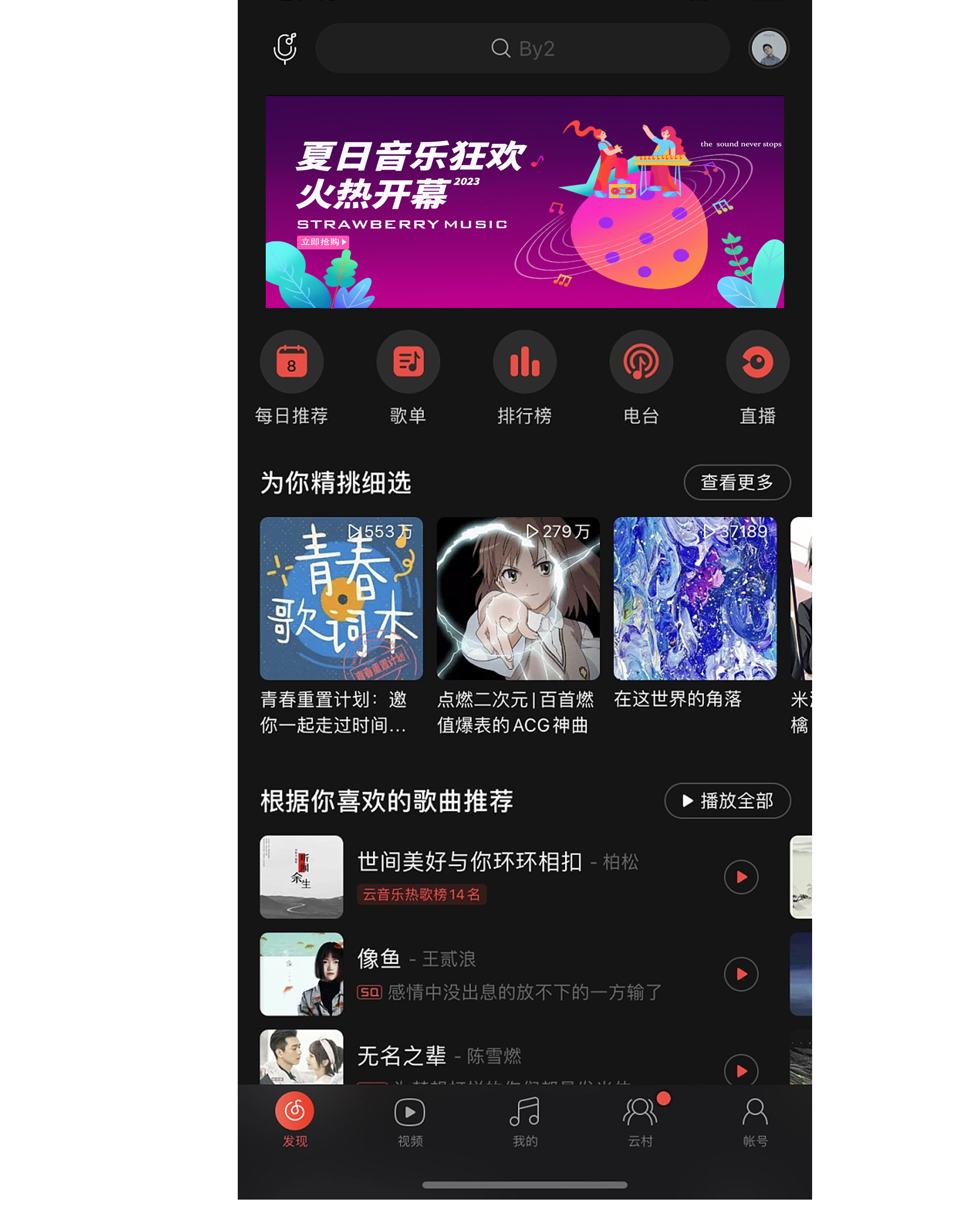Tap 播放全部 to play all songs
The image size is (973, 1232).
[727, 800]
